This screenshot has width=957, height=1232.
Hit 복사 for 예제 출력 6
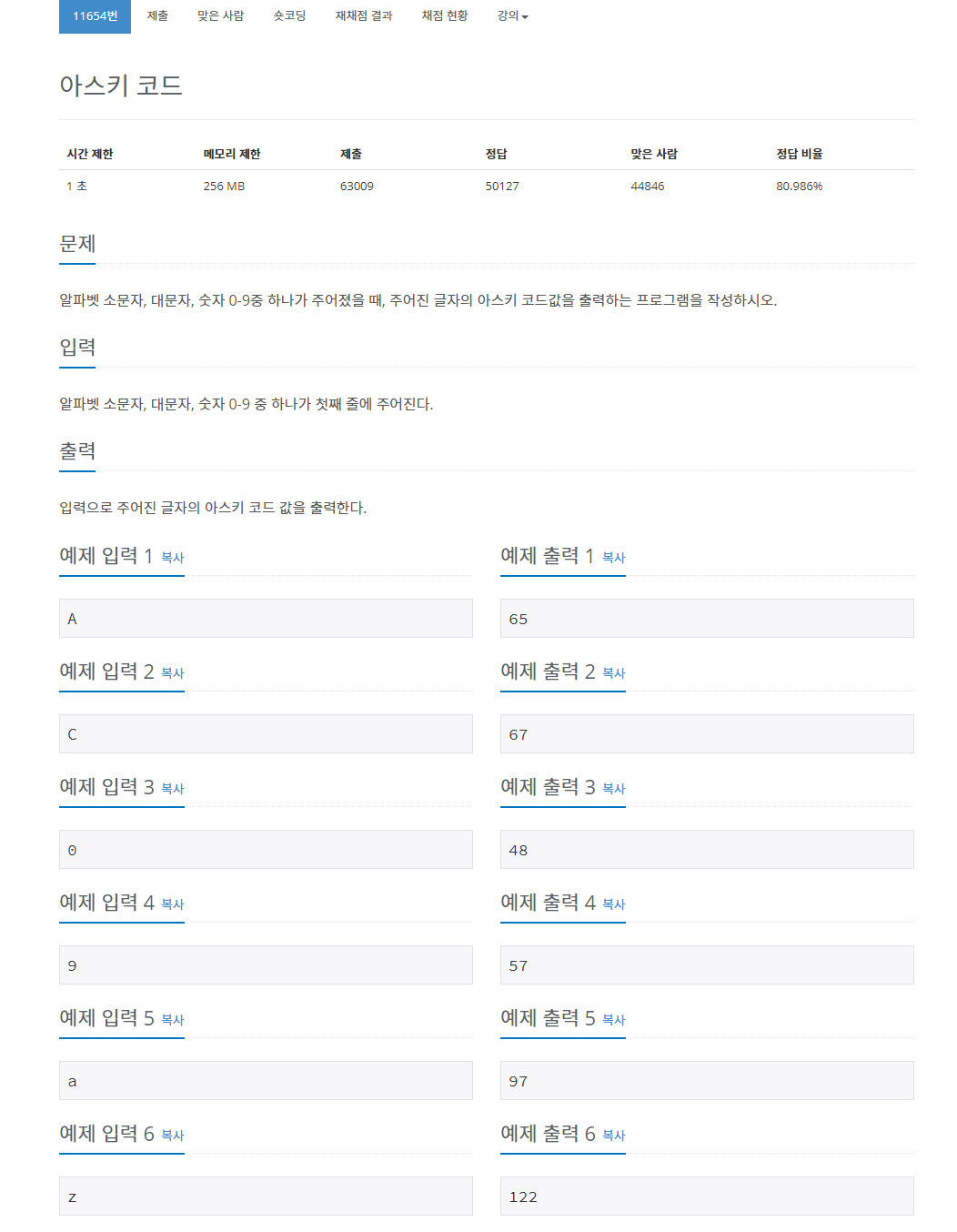pos(614,1136)
